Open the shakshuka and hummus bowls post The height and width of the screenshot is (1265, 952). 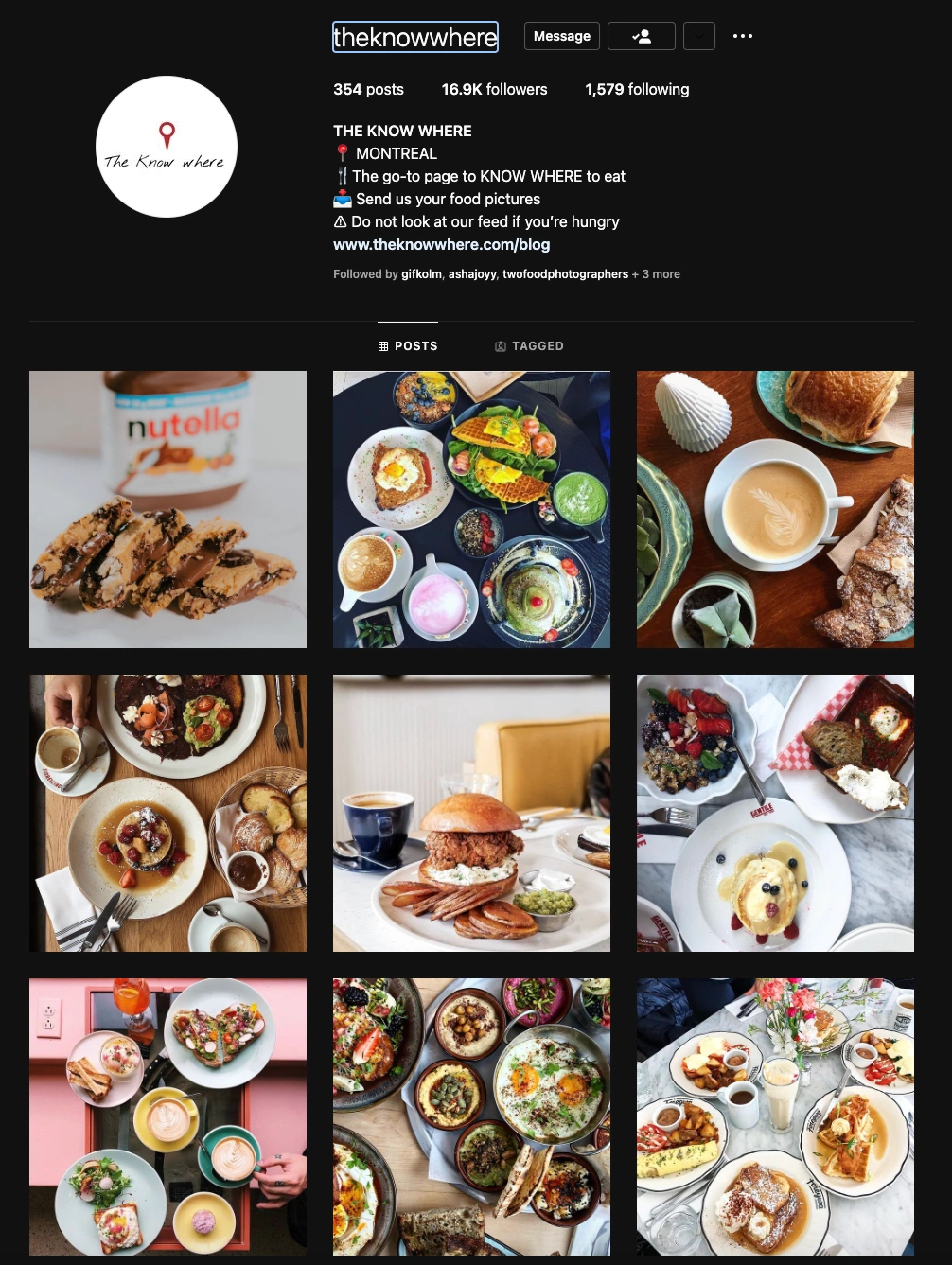471,1116
